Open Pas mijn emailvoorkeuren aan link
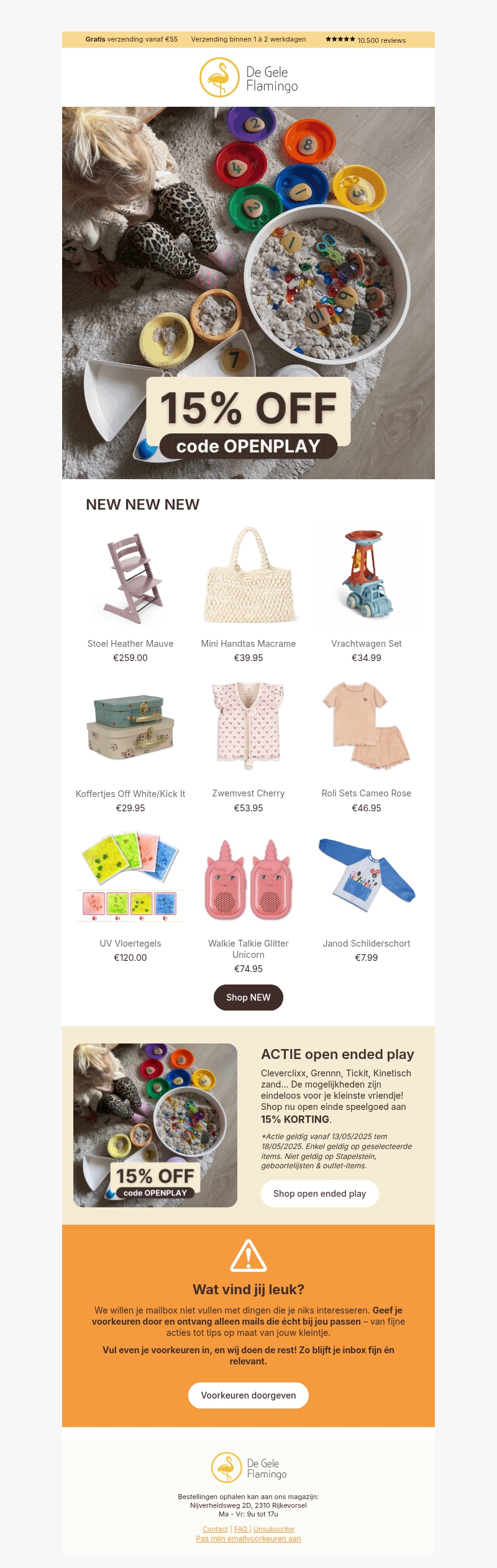The image size is (497, 1568). (x=248, y=1538)
